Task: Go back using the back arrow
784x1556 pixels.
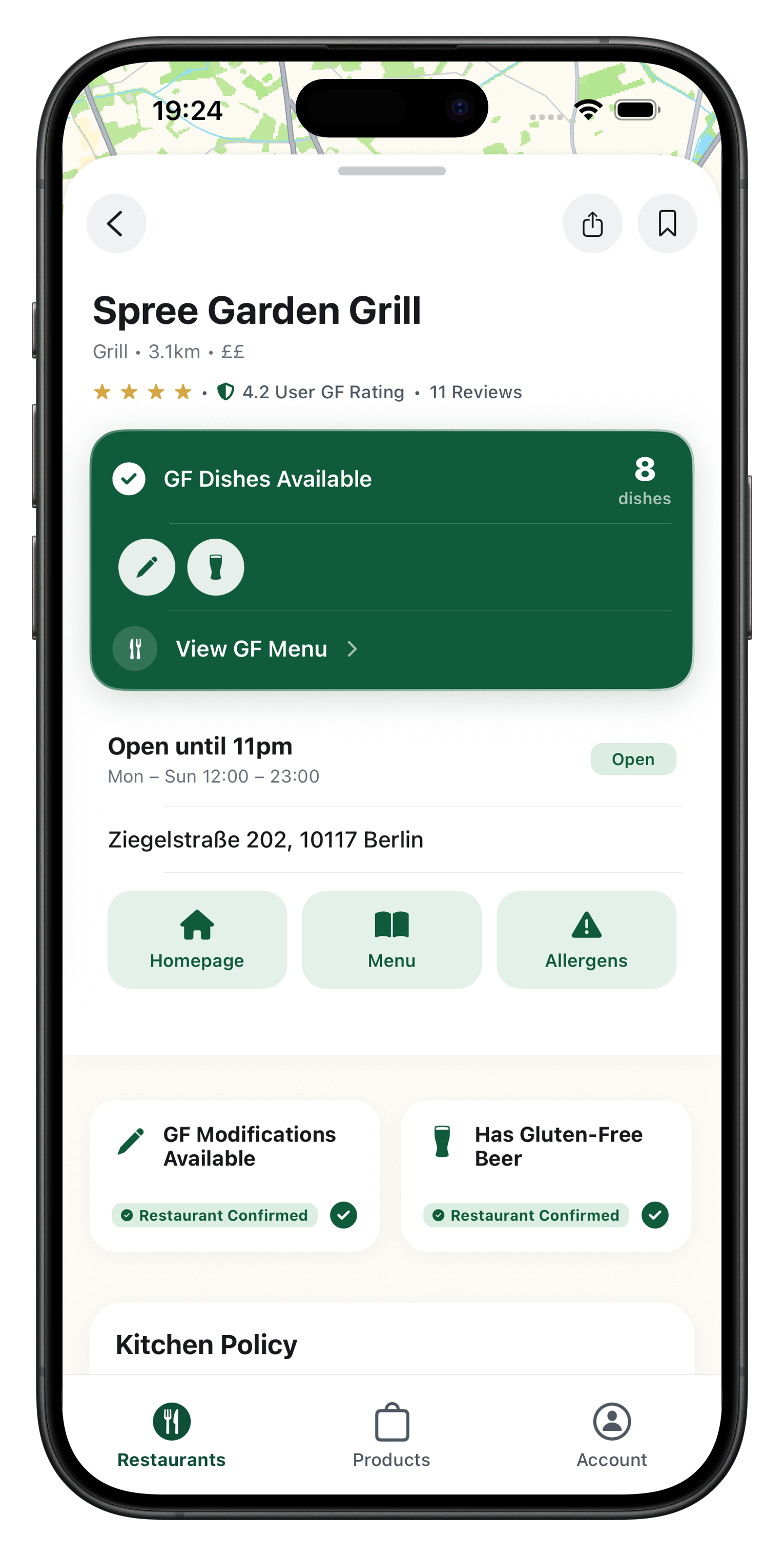Action: point(116,223)
